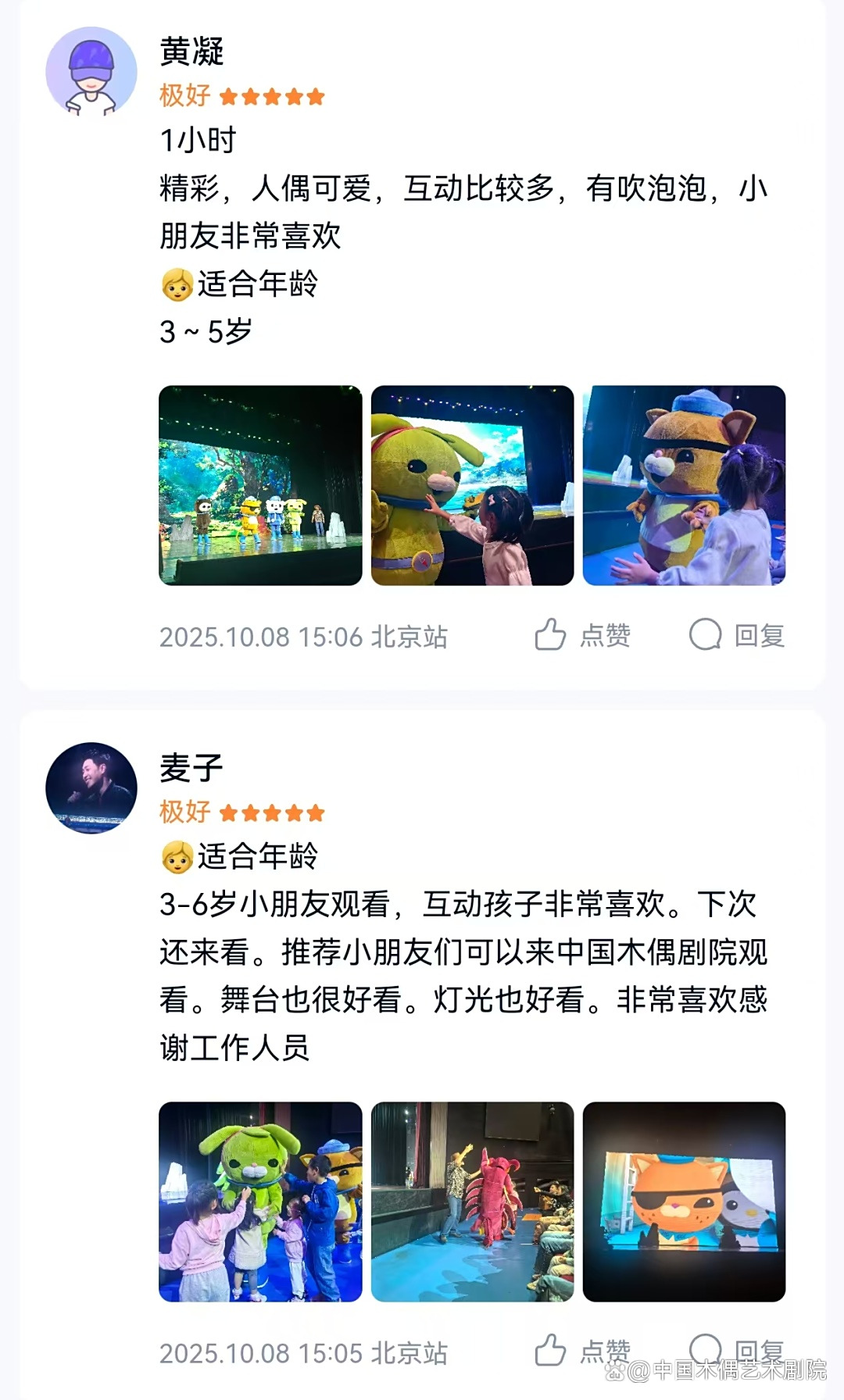Open 麦子's photo of orange cat on screen

click(x=684, y=1202)
